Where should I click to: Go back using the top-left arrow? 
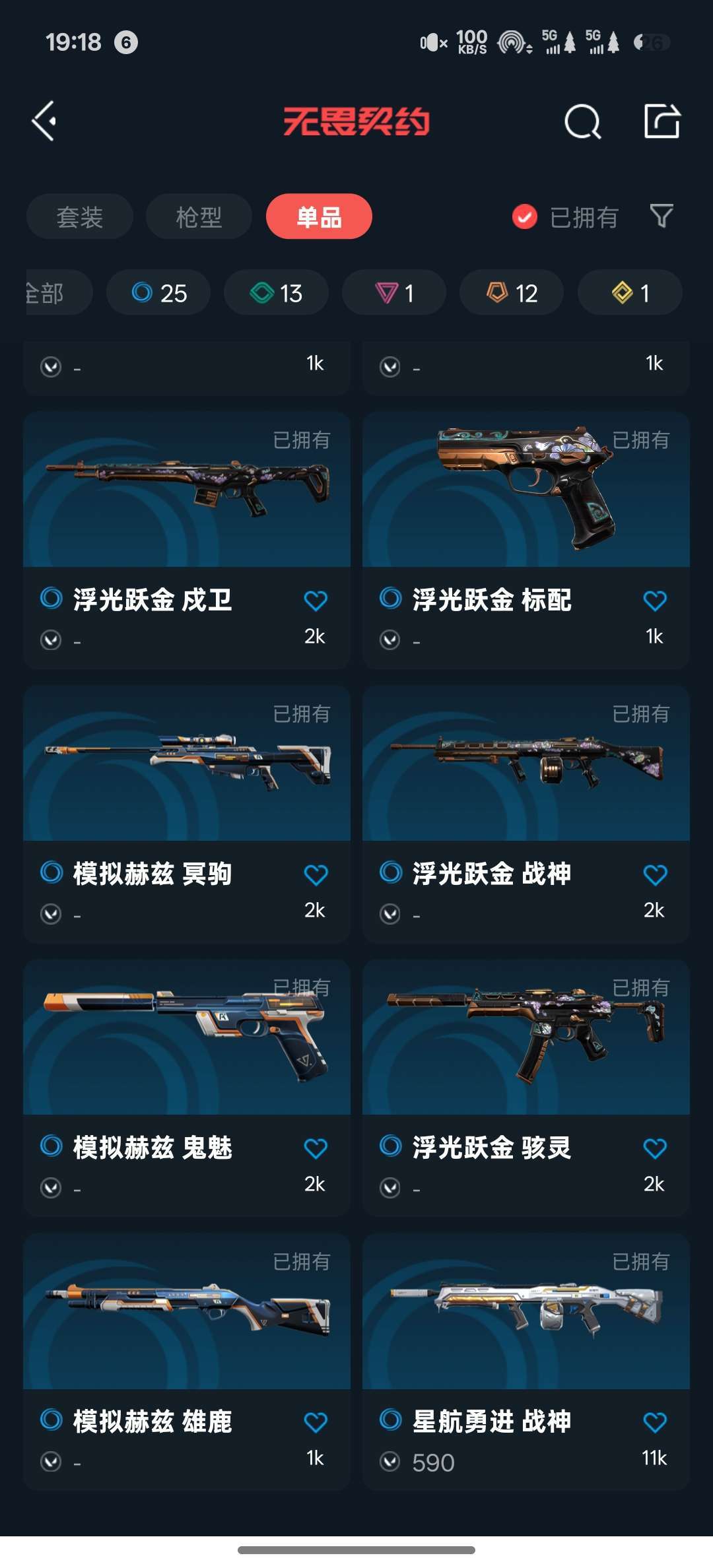pos(44,121)
